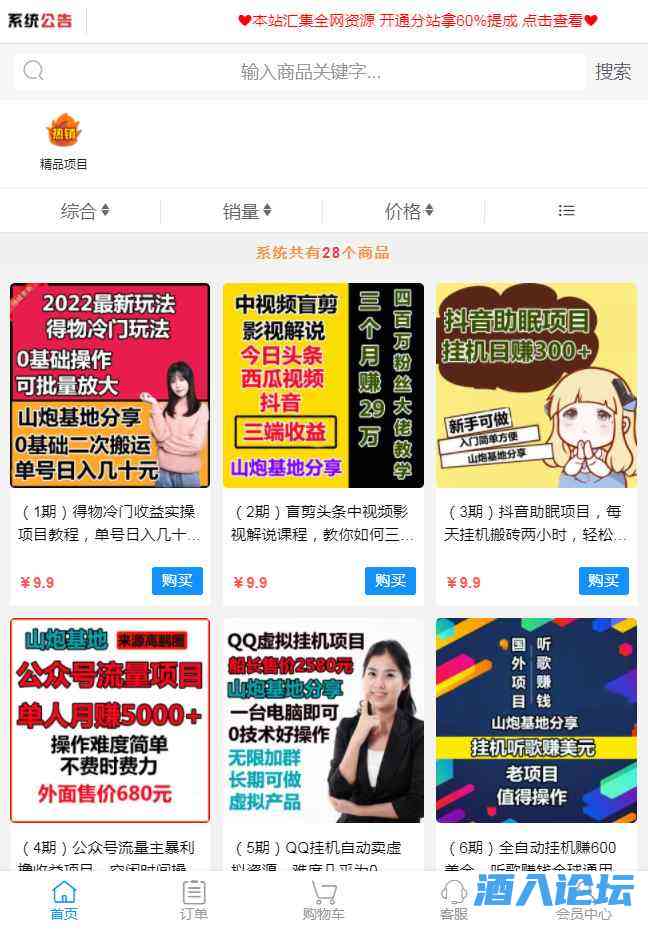Open the （5期）QQ挂机项目 card

[x=323, y=720]
